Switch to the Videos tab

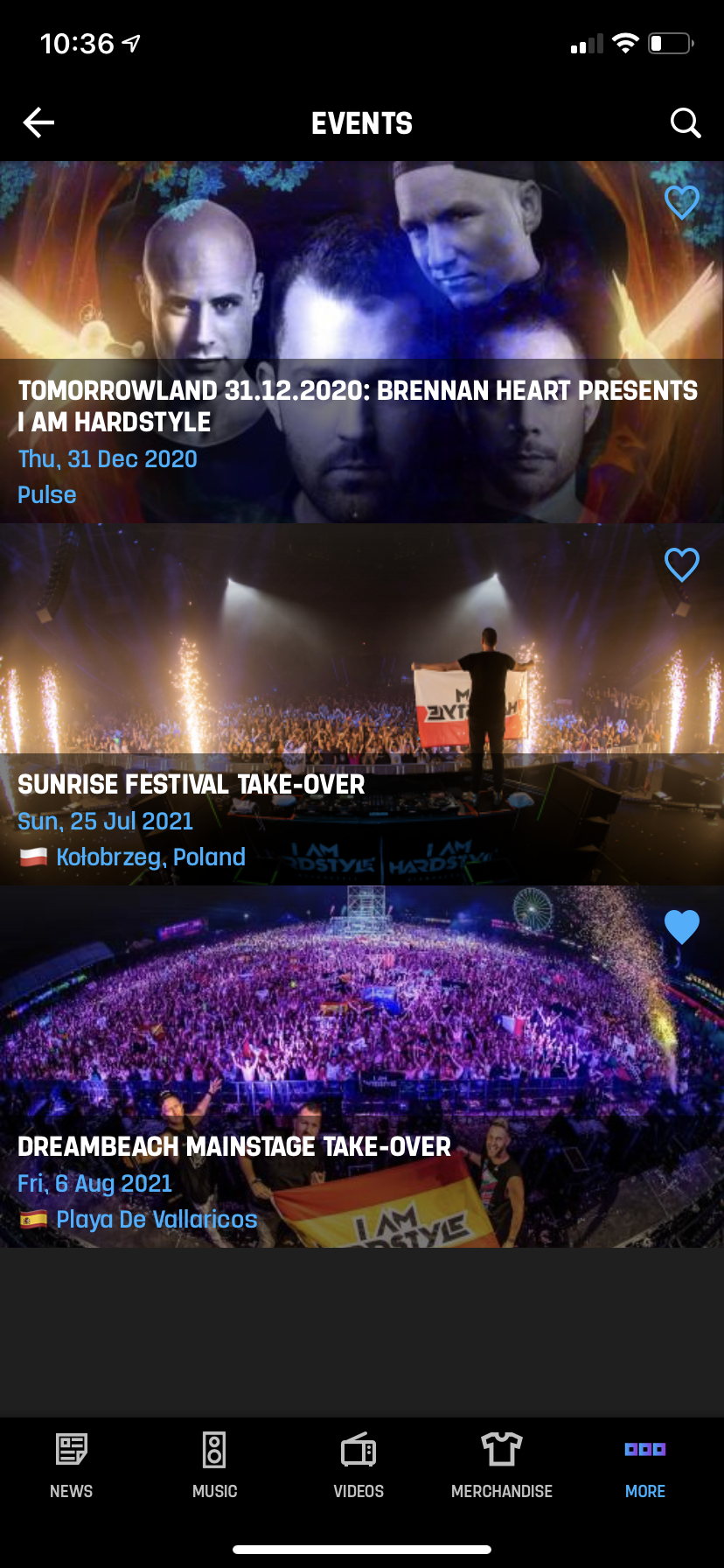tap(359, 1466)
